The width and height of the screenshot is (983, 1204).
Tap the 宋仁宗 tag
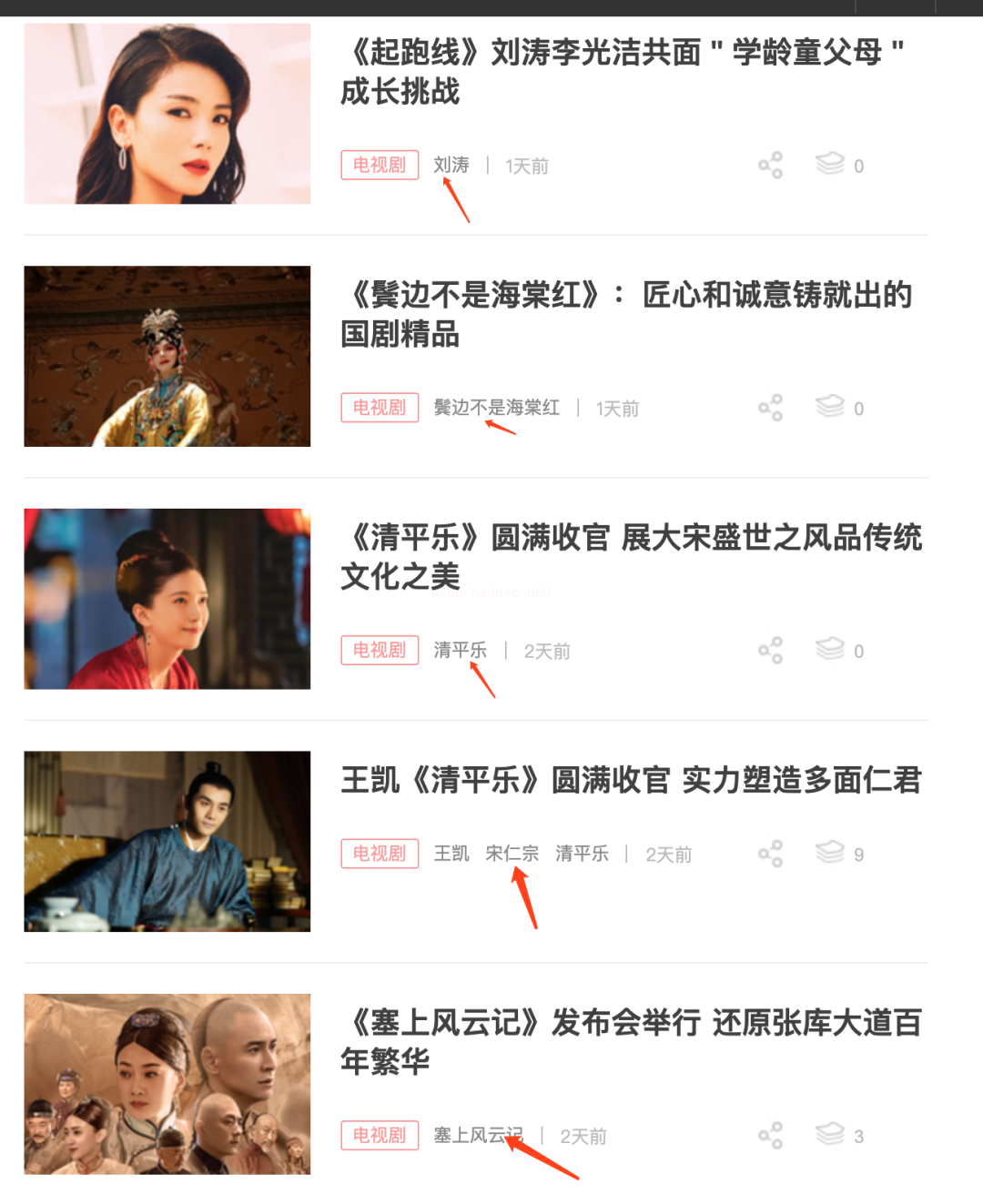[512, 854]
